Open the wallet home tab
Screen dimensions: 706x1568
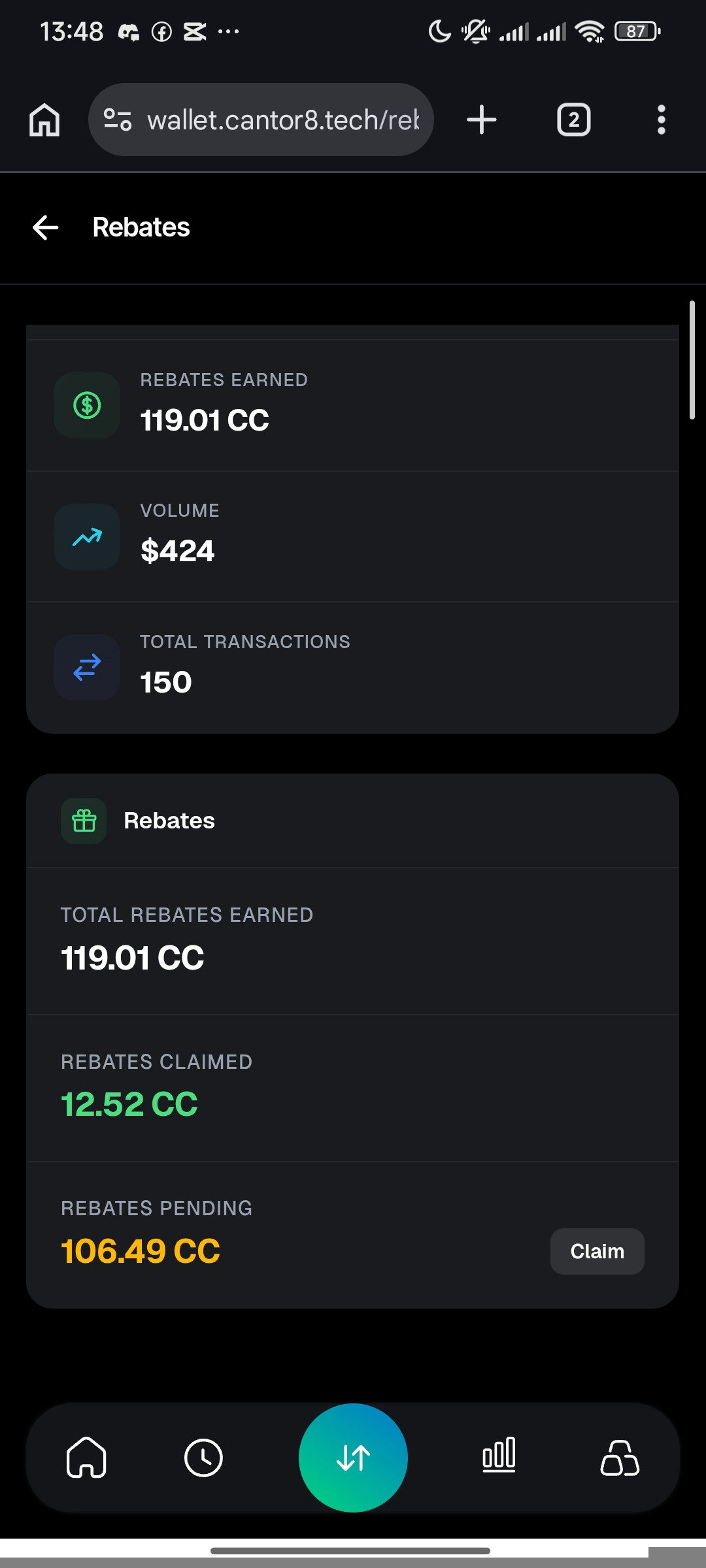click(x=86, y=1458)
